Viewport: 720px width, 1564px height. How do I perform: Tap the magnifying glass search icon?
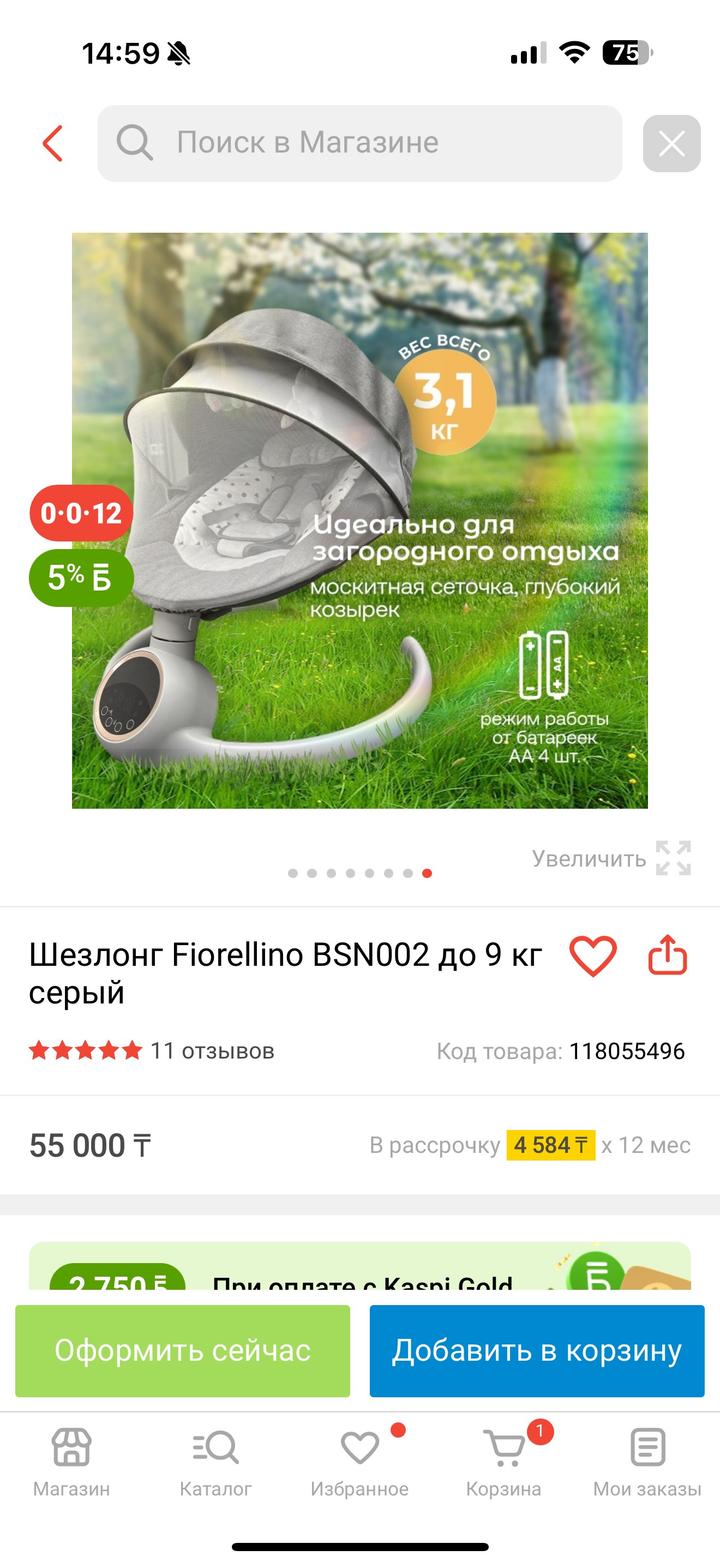point(136,142)
